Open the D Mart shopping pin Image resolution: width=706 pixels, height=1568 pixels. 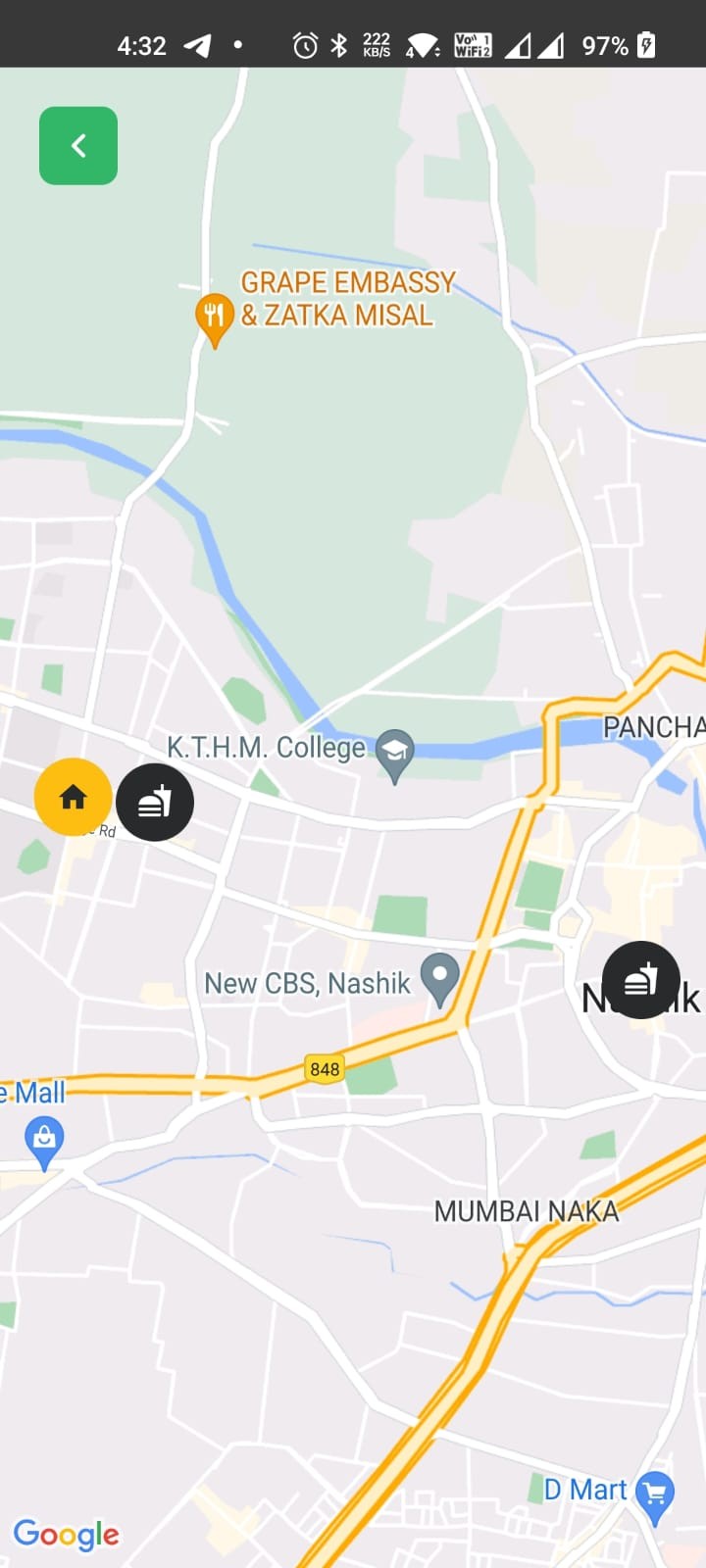point(655,1494)
